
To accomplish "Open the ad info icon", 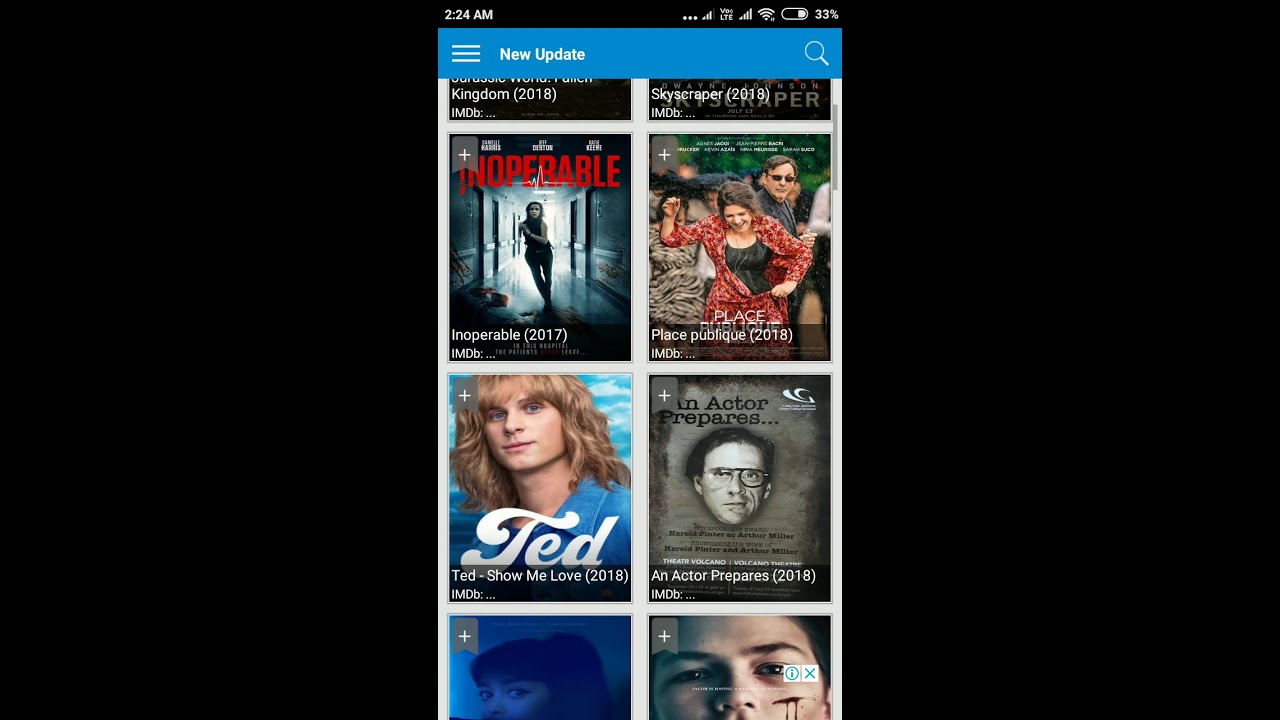I will [792, 674].
